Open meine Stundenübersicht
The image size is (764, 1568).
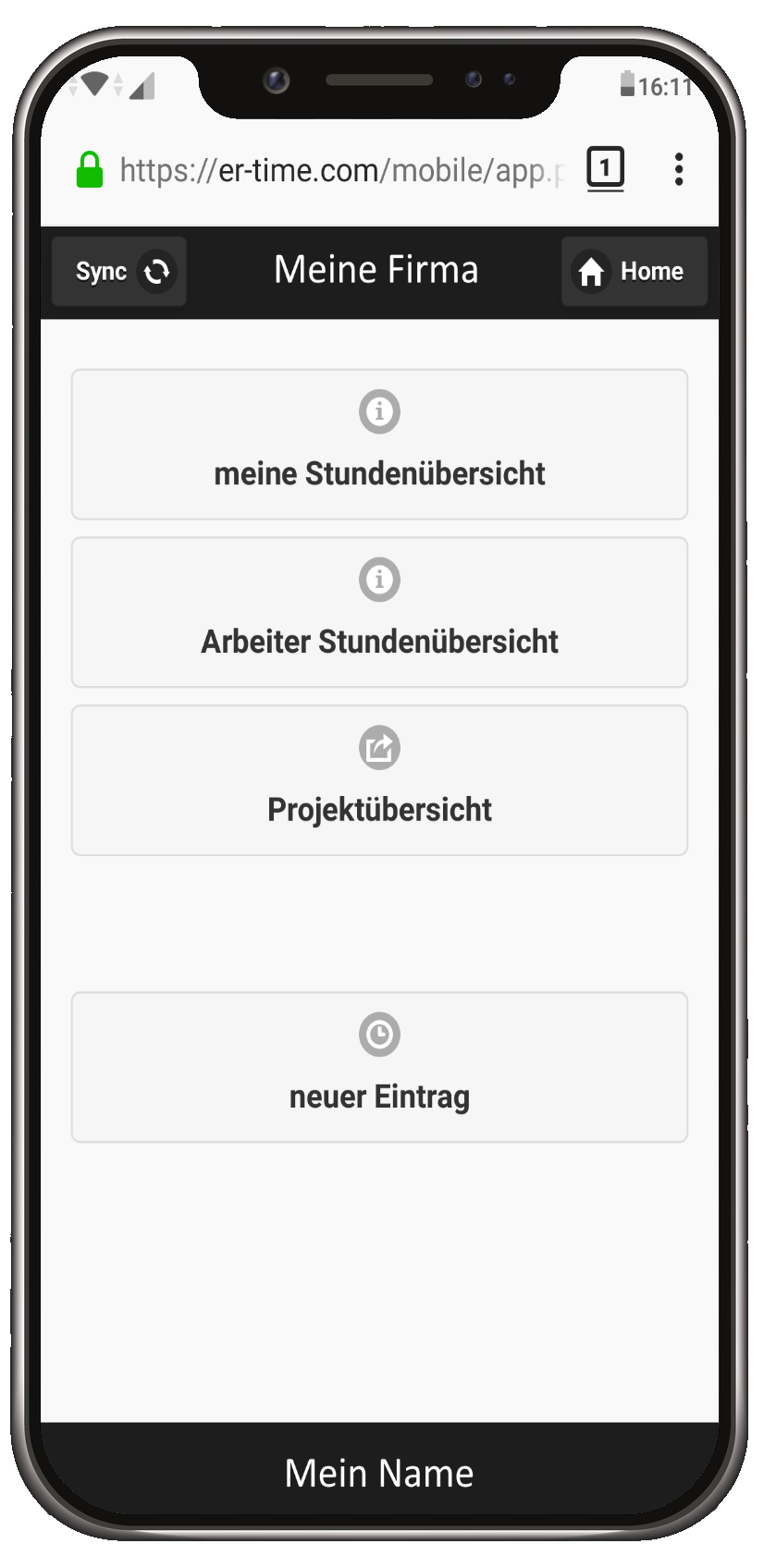click(379, 473)
